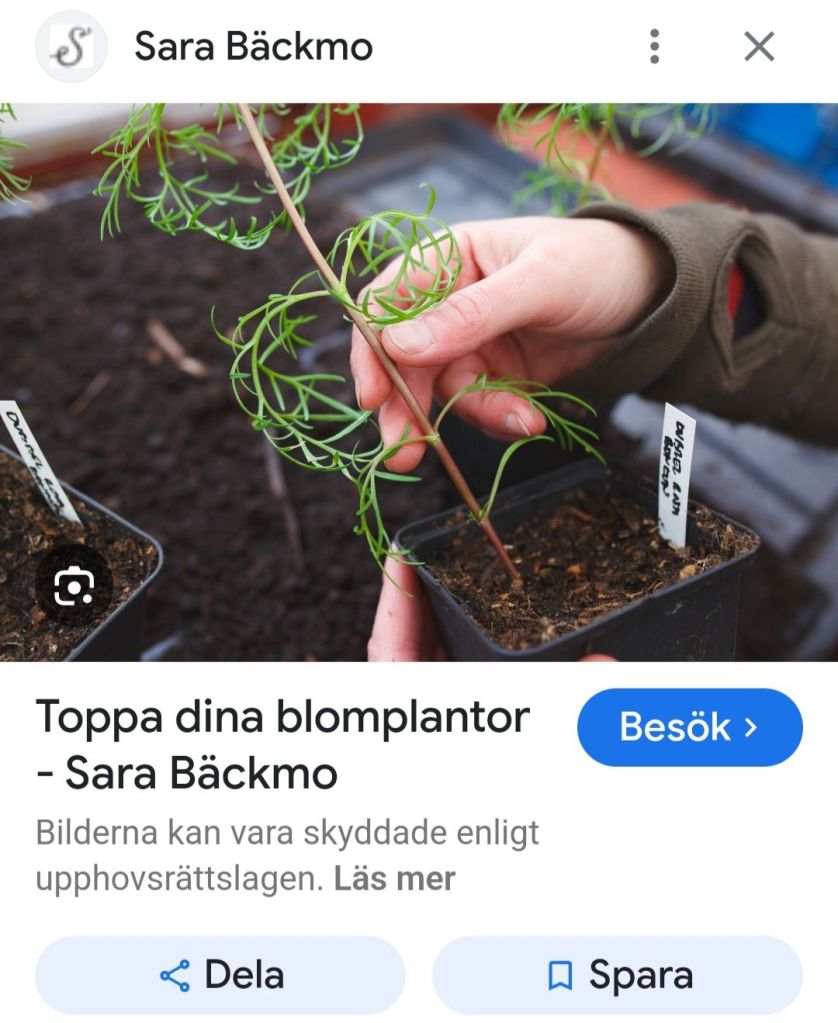
Task: Save the image with Spara
Action: (x=617, y=975)
